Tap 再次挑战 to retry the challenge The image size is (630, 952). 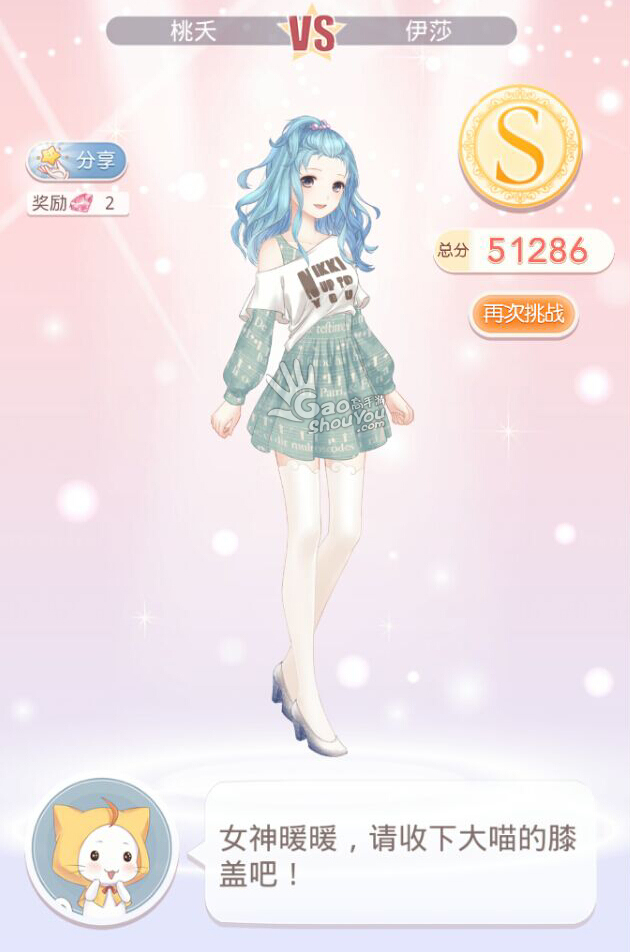tap(523, 314)
